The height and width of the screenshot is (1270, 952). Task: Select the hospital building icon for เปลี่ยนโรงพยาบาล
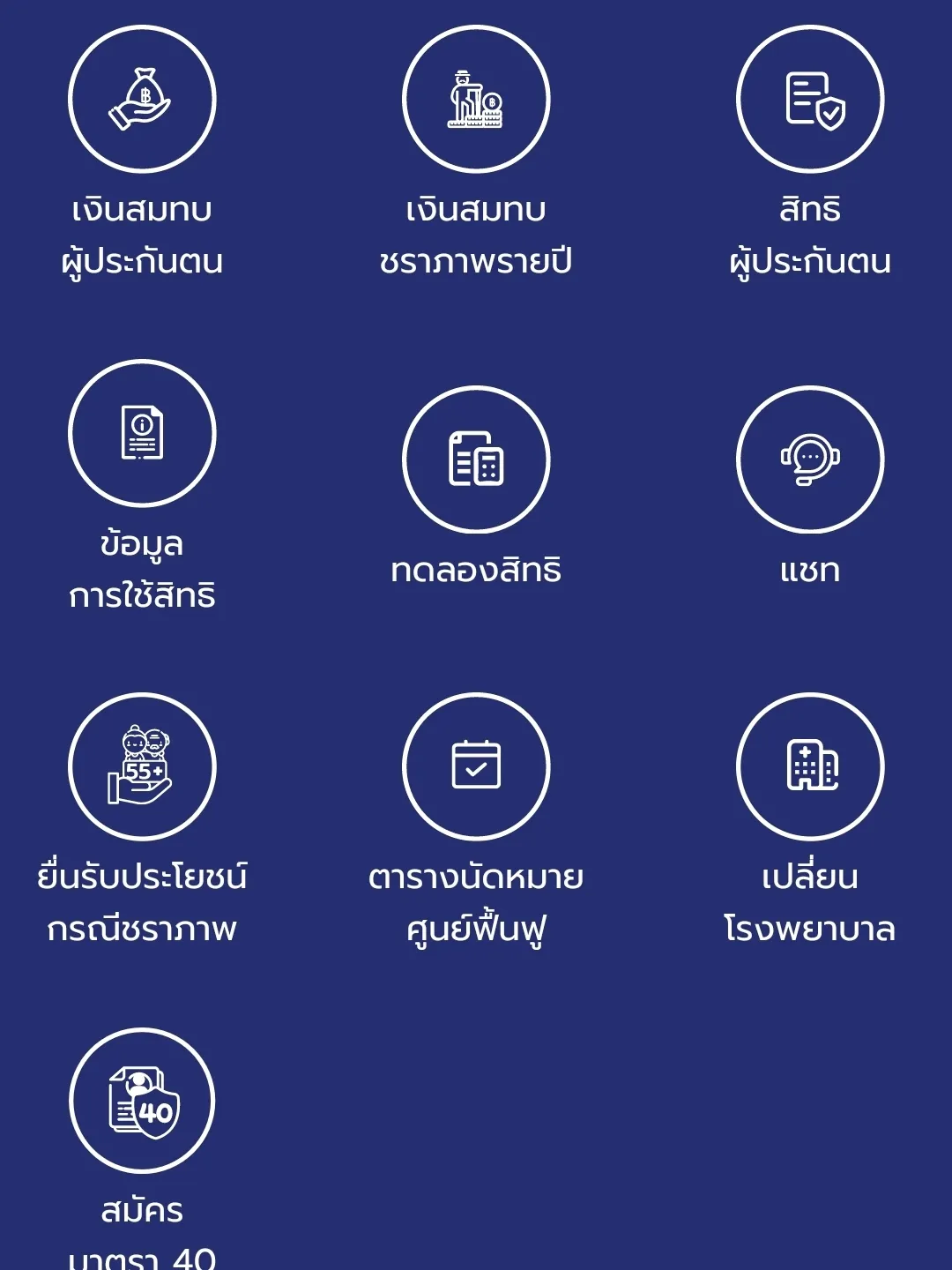[x=809, y=767]
